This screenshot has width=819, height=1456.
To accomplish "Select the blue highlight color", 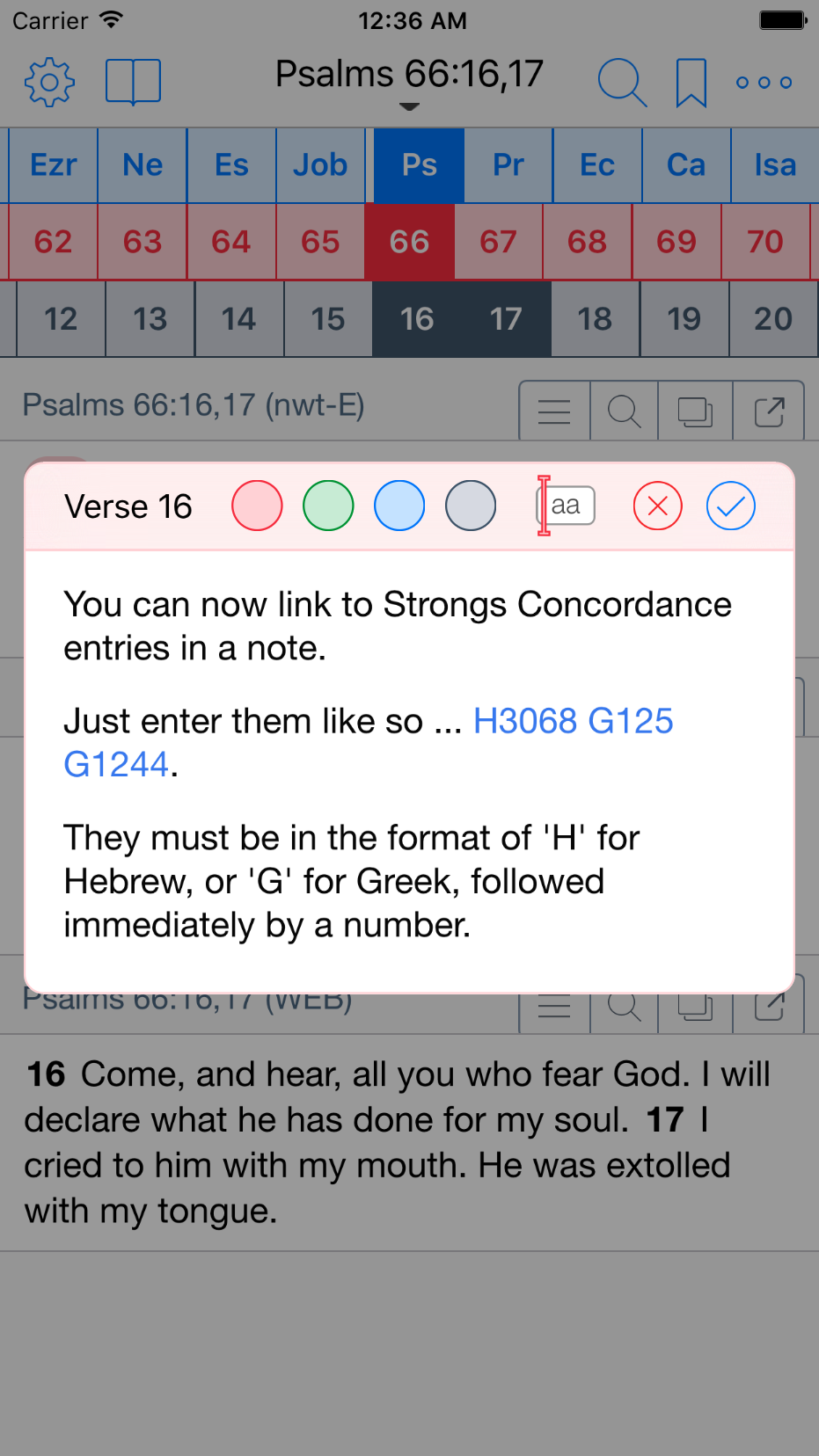I will (399, 506).
